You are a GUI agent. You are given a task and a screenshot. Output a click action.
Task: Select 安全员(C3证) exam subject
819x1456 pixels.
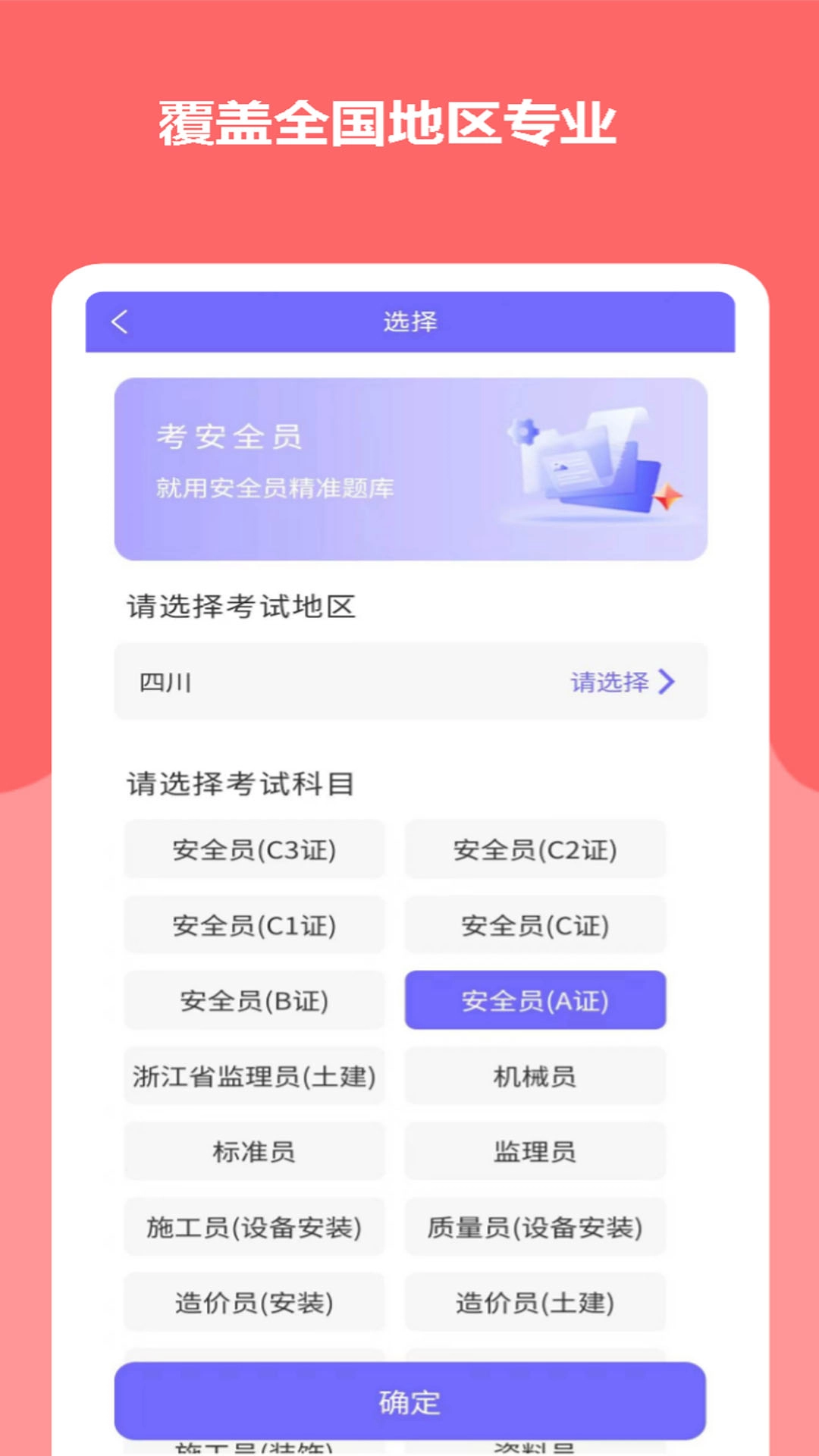(x=255, y=849)
